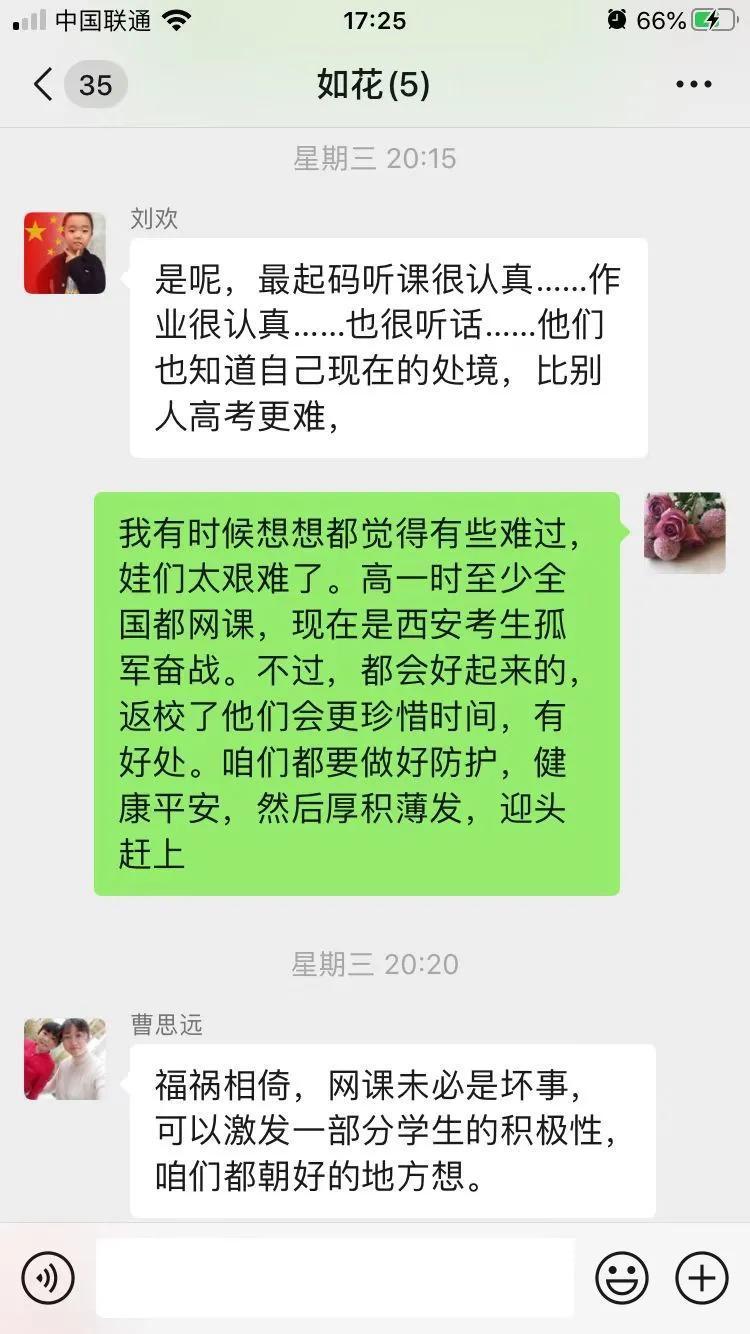750x1334 pixels.
Task: View 曹思远's profile avatar
Action: click(x=65, y=1059)
